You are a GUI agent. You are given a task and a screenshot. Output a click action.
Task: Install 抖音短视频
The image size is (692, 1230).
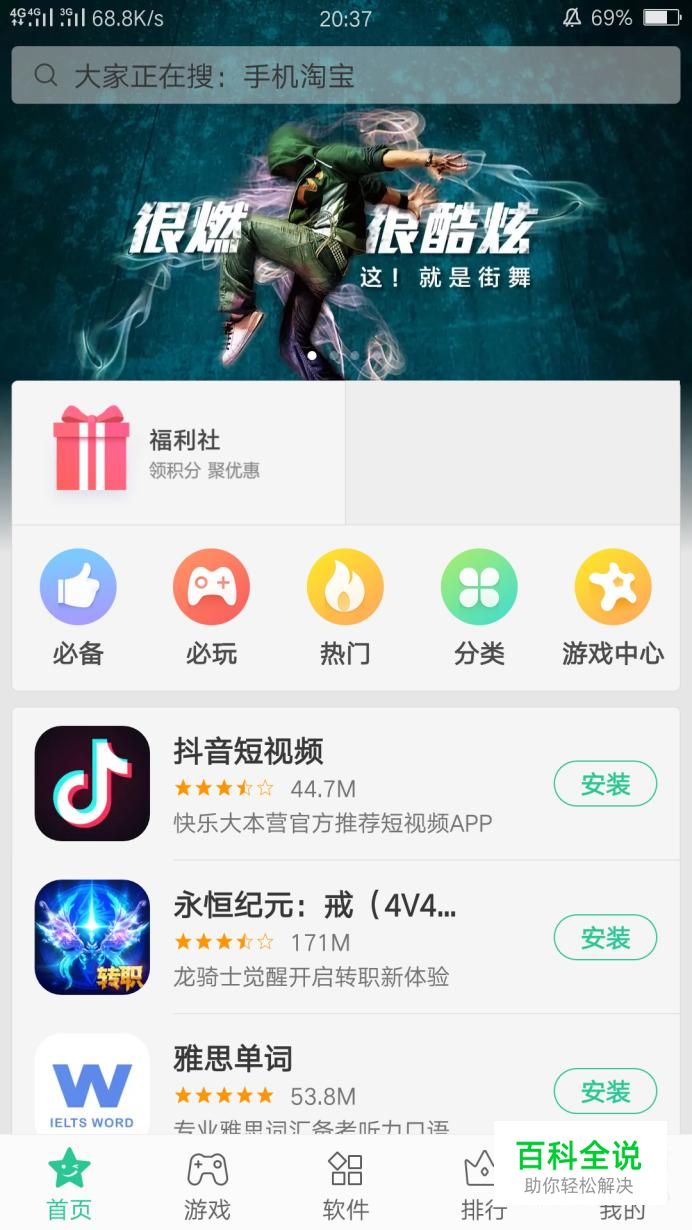point(605,784)
